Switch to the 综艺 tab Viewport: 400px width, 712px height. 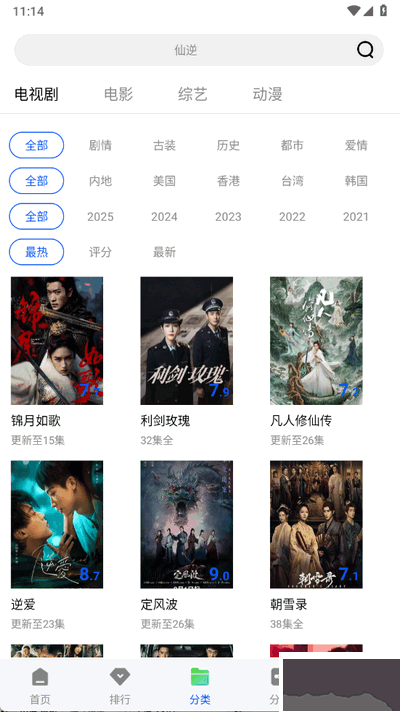pyautogui.click(x=193, y=94)
